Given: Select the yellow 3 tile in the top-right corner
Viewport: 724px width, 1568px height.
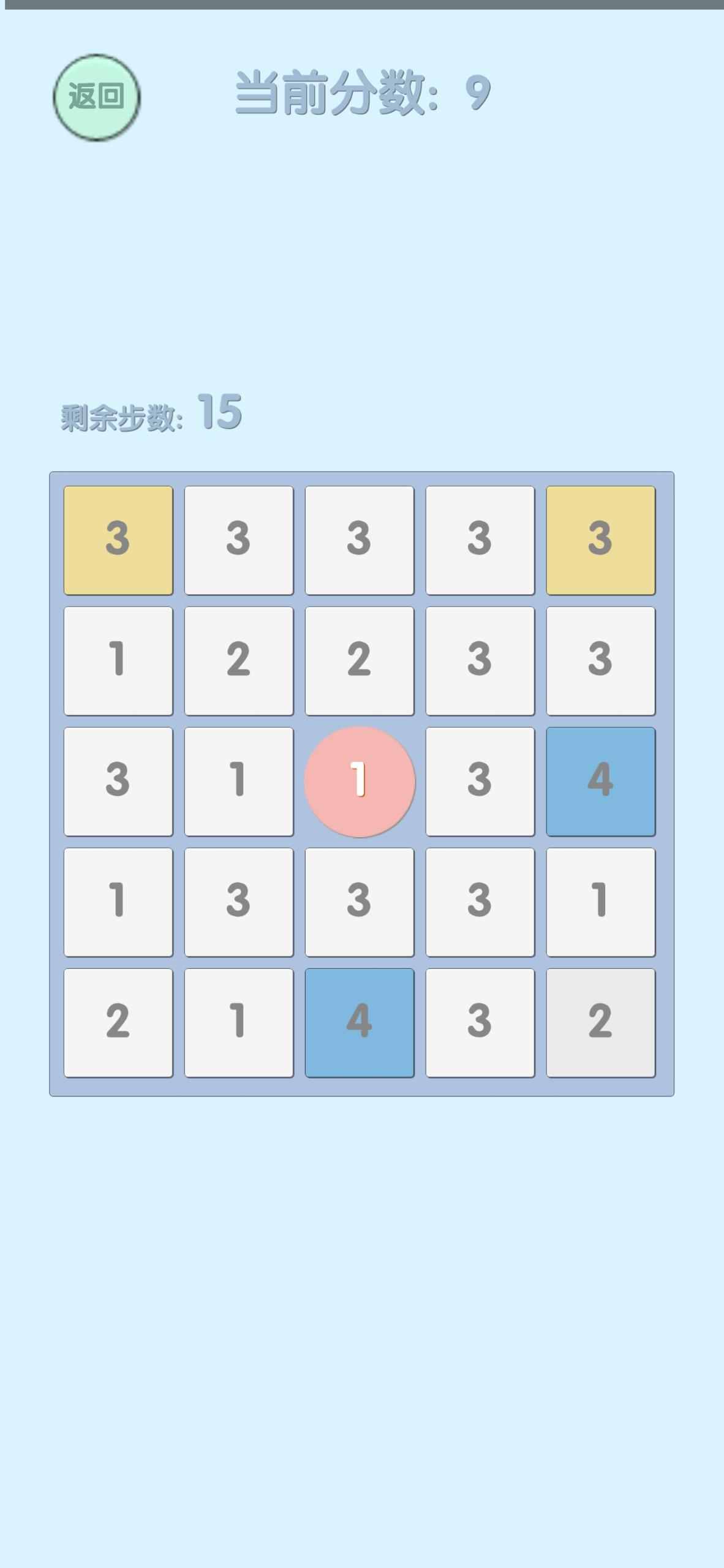Looking at the screenshot, I should coord(600,540).
